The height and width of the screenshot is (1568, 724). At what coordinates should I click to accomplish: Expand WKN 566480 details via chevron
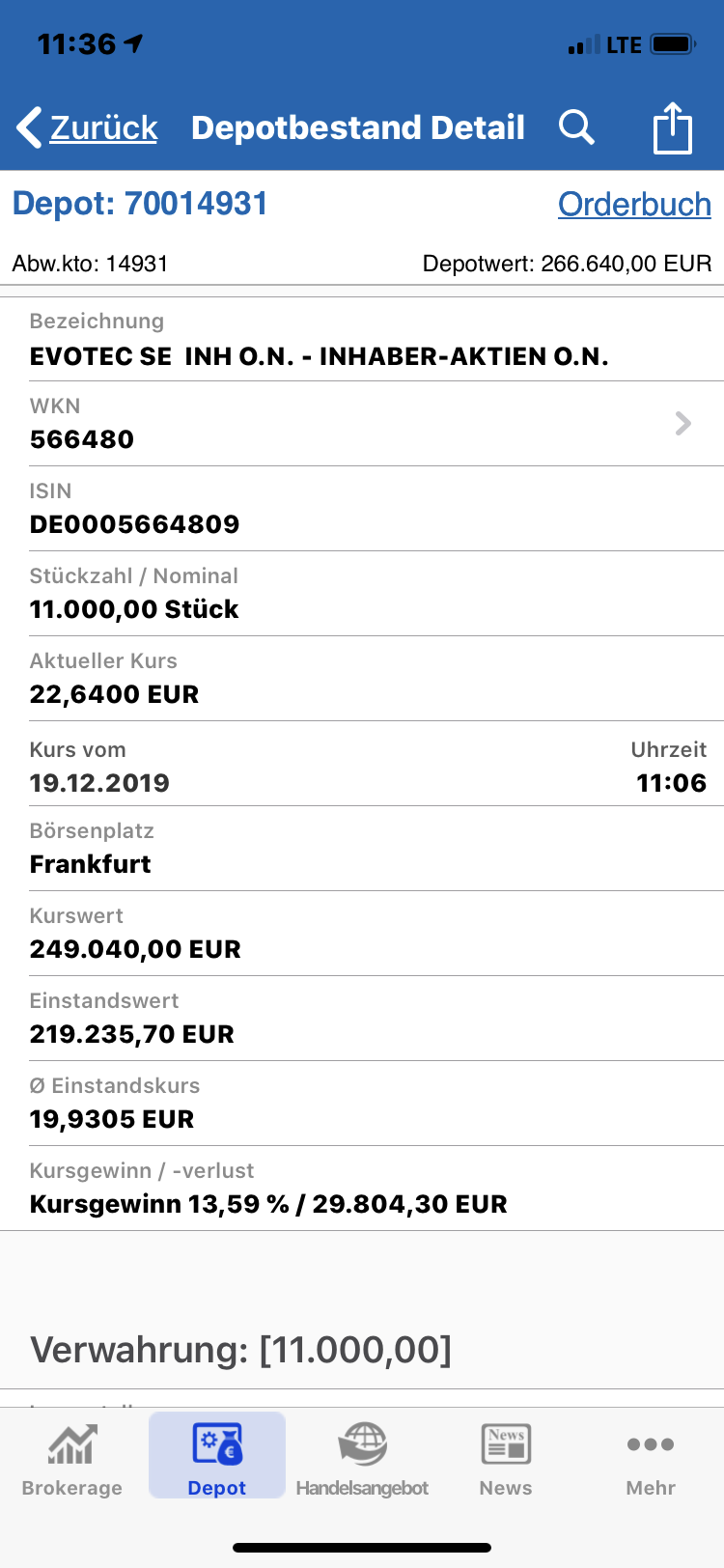coord(683,423)
